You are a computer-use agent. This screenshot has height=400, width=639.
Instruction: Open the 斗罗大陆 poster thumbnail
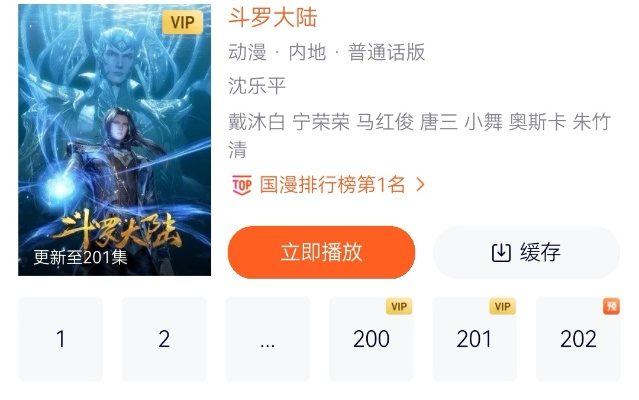115,140
